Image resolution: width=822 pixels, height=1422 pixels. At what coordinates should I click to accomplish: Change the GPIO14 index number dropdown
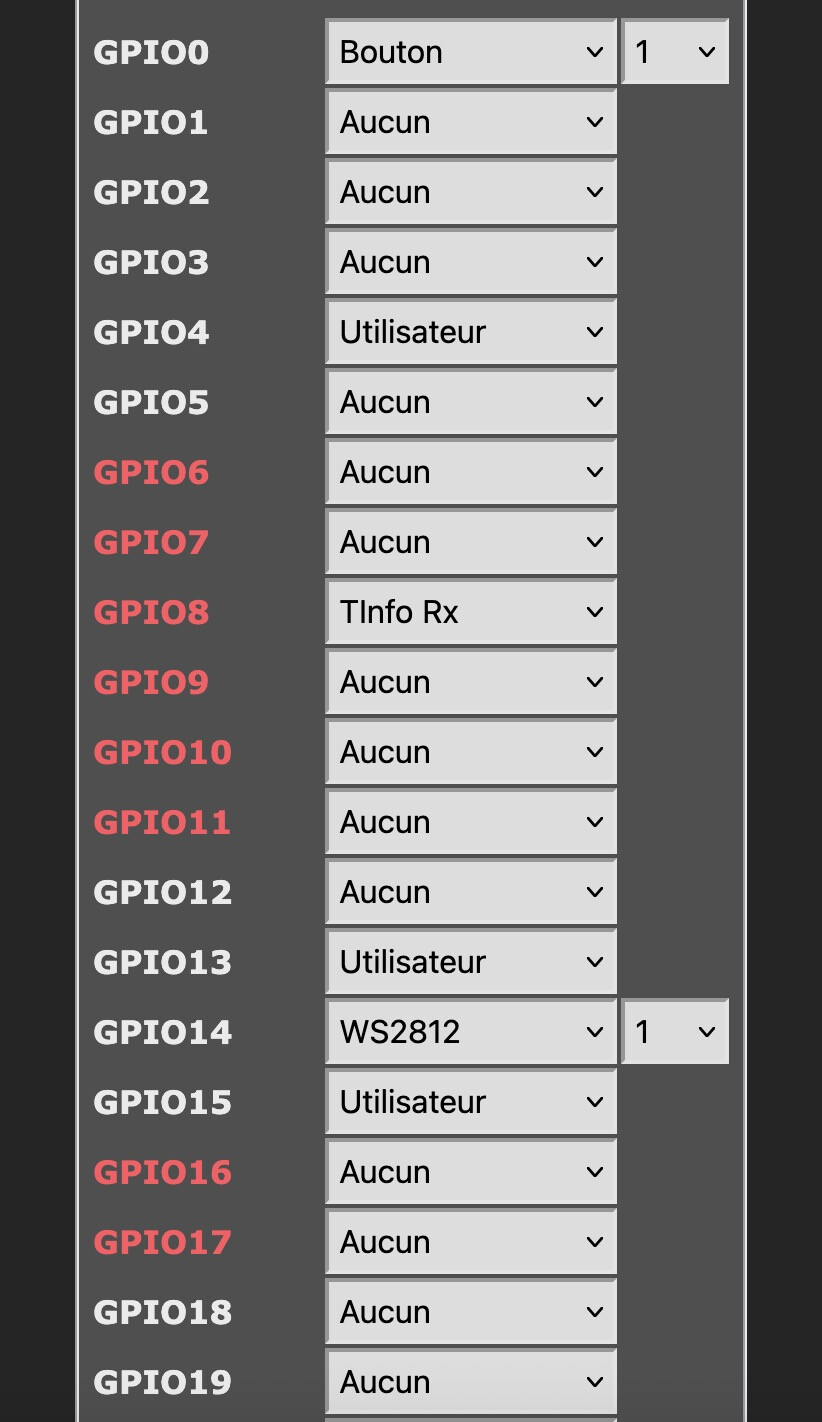pyautogui.click(x=675, y=1032)
